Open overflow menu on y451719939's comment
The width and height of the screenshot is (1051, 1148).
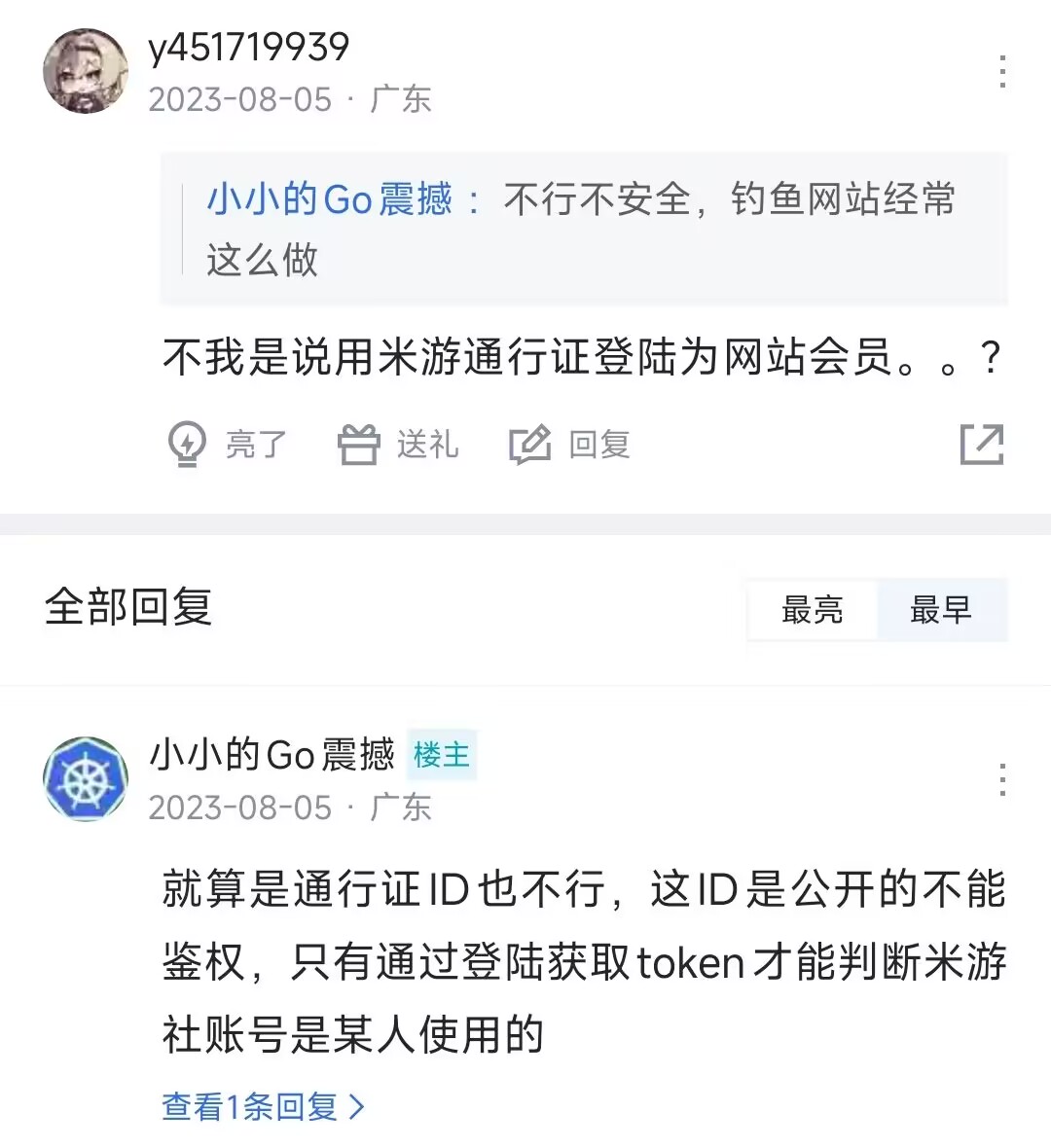coord(1002,72)
